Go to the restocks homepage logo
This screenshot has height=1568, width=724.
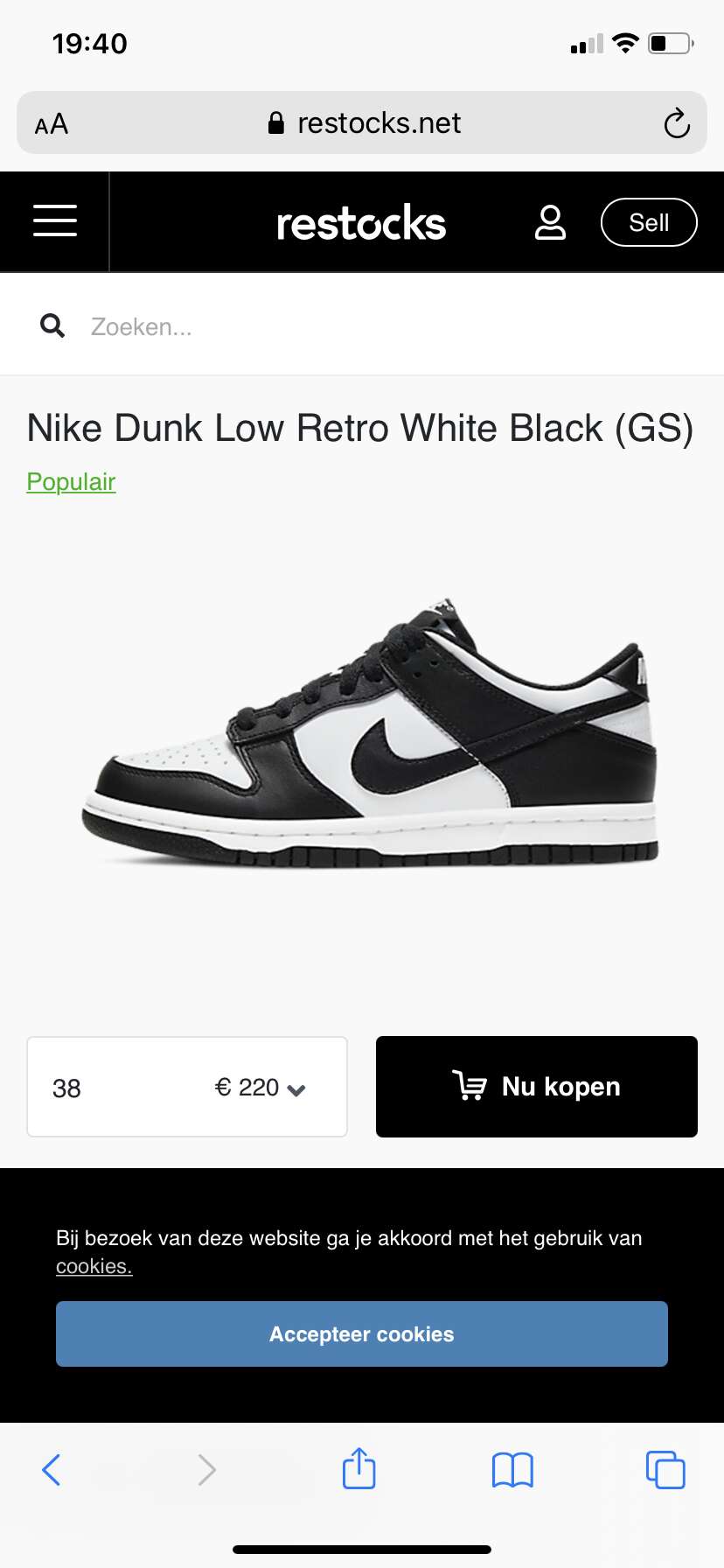click(361, 223)
